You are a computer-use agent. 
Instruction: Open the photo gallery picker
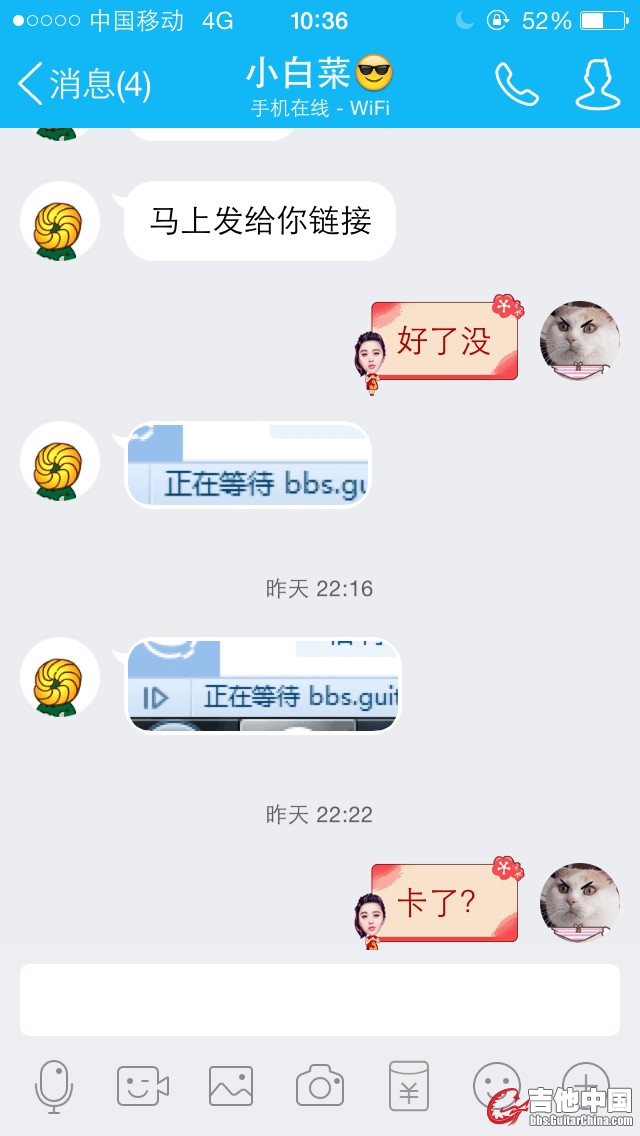coord(231,1086)
